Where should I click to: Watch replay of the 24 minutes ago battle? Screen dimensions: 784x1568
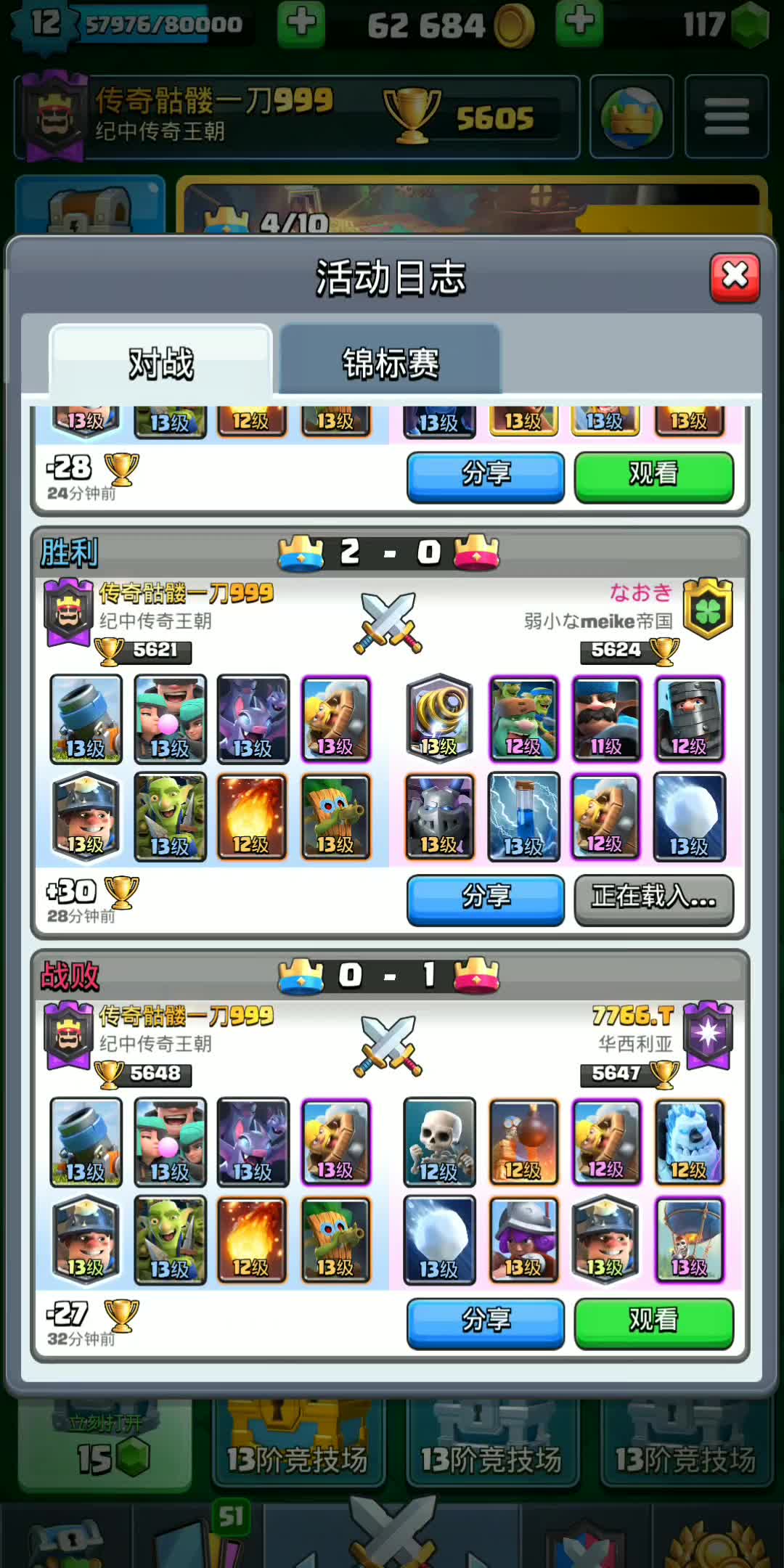coord(653,475)
